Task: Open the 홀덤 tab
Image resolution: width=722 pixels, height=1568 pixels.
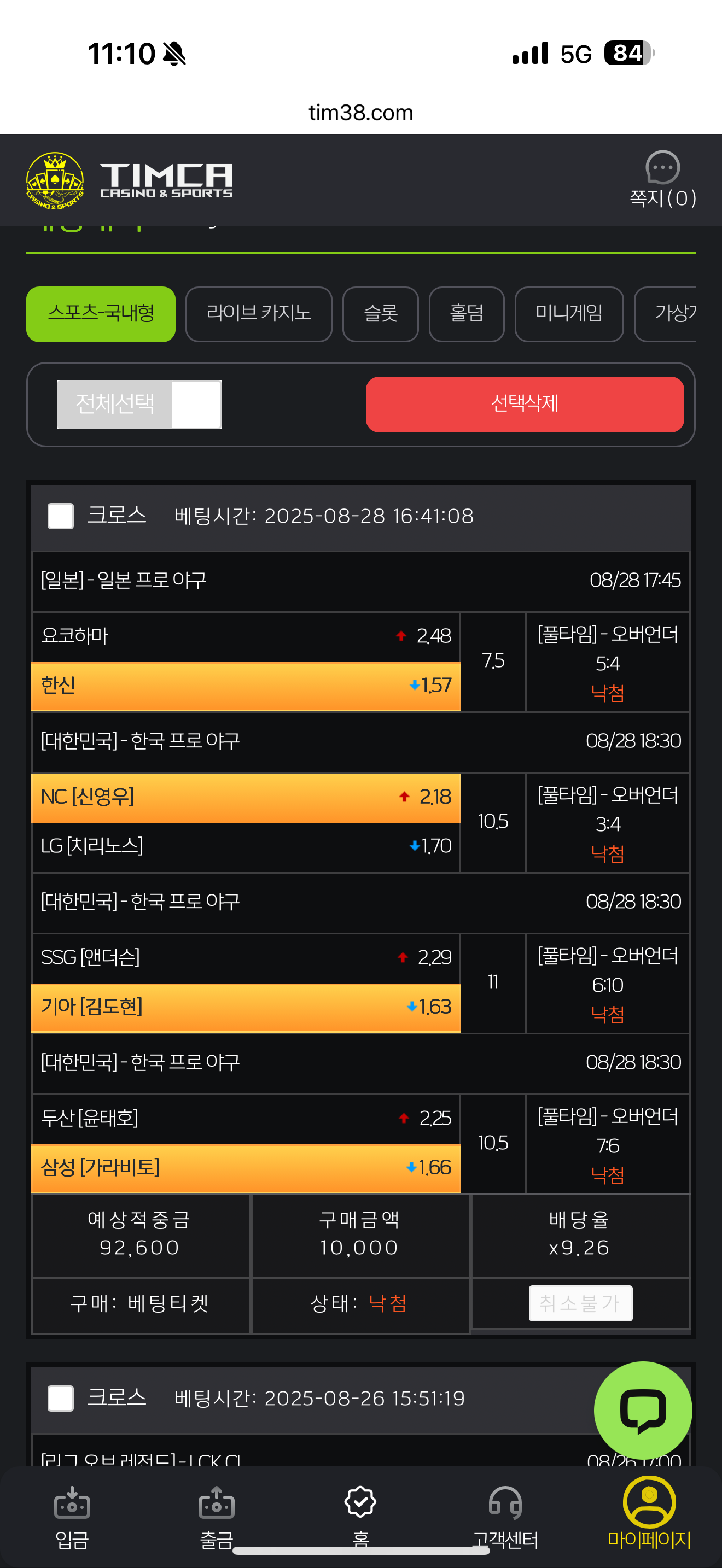Action: coord(467,314)
